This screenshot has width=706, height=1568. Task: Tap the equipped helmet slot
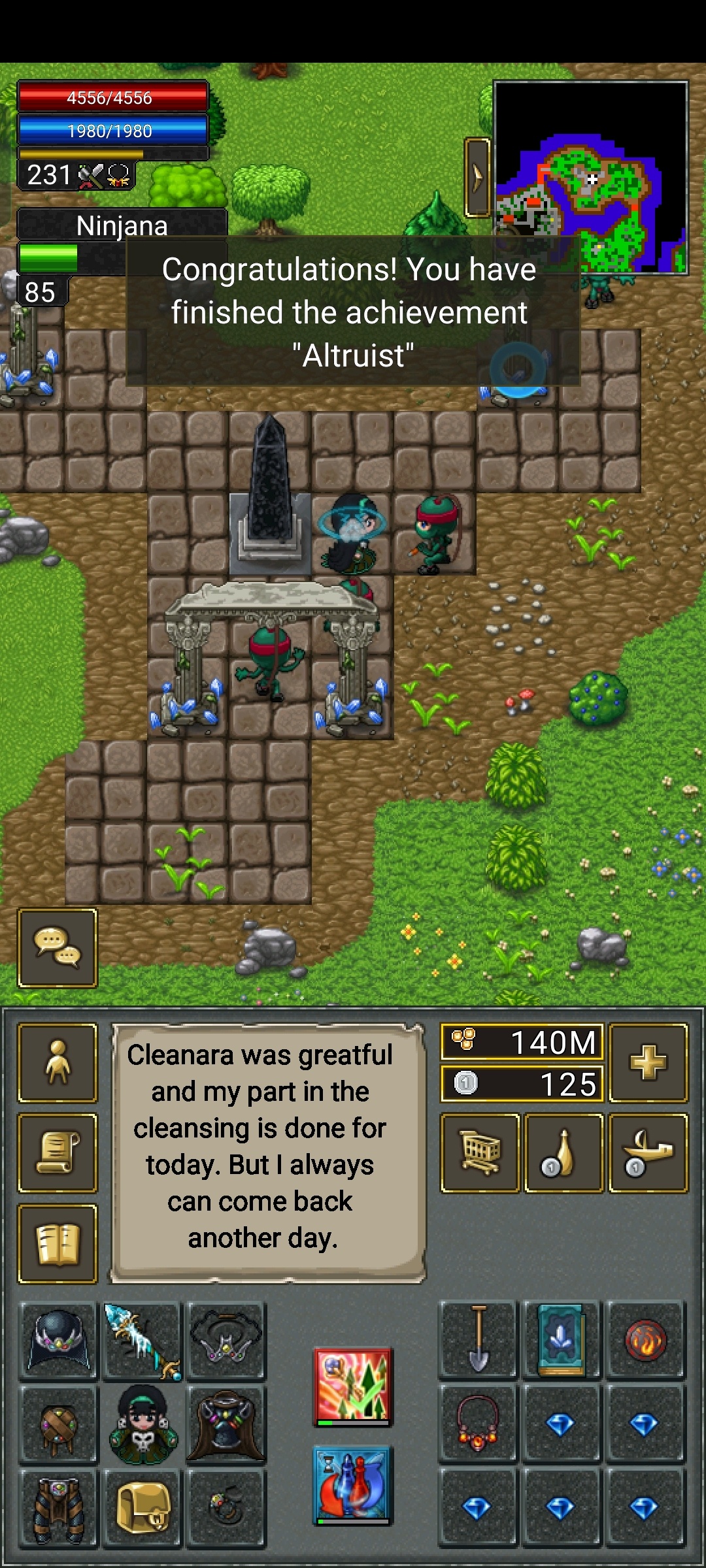pos(59,1341)
